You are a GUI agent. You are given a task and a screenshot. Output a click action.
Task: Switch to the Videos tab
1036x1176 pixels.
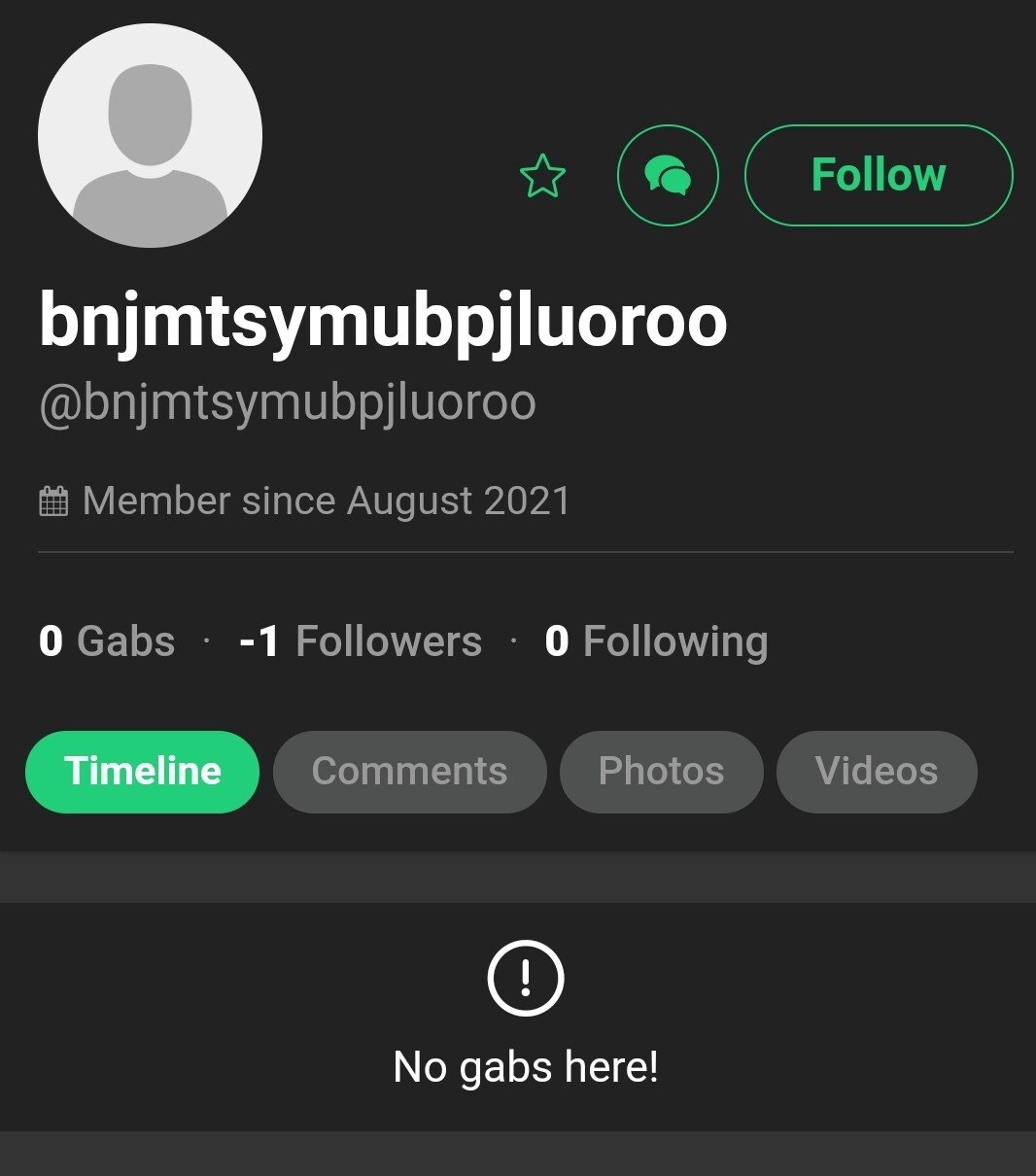877,772
